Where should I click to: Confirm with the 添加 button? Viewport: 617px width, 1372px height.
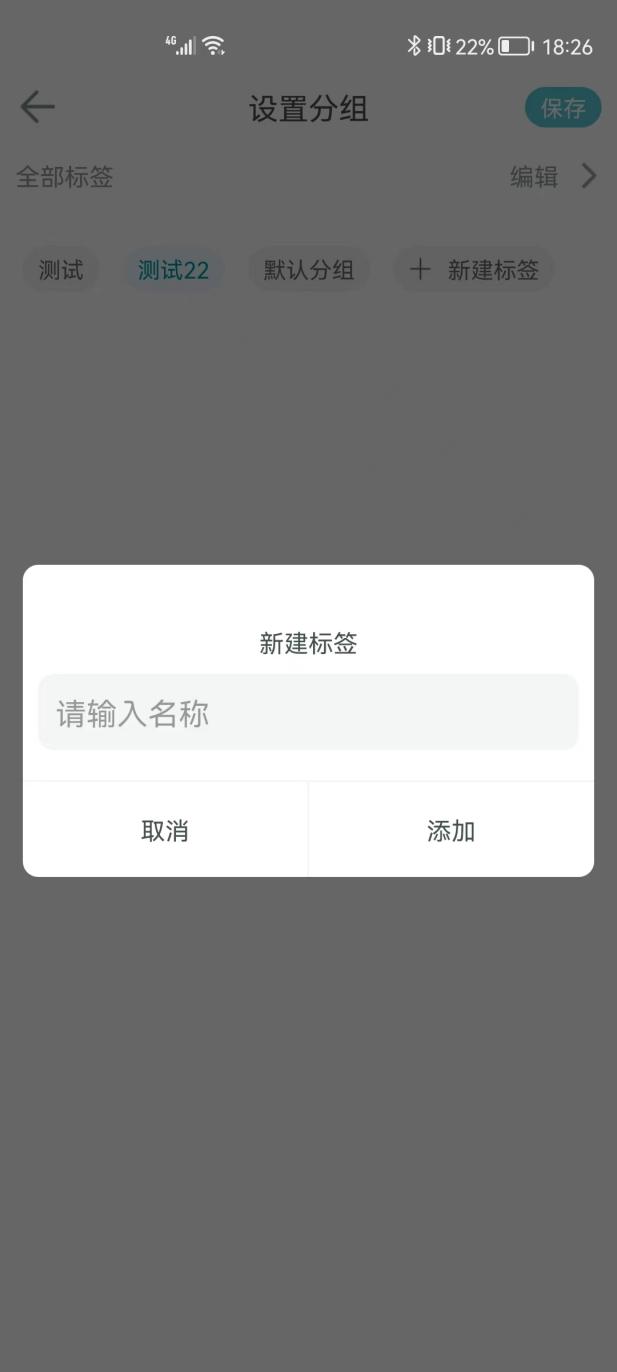(x=451, y=830)
